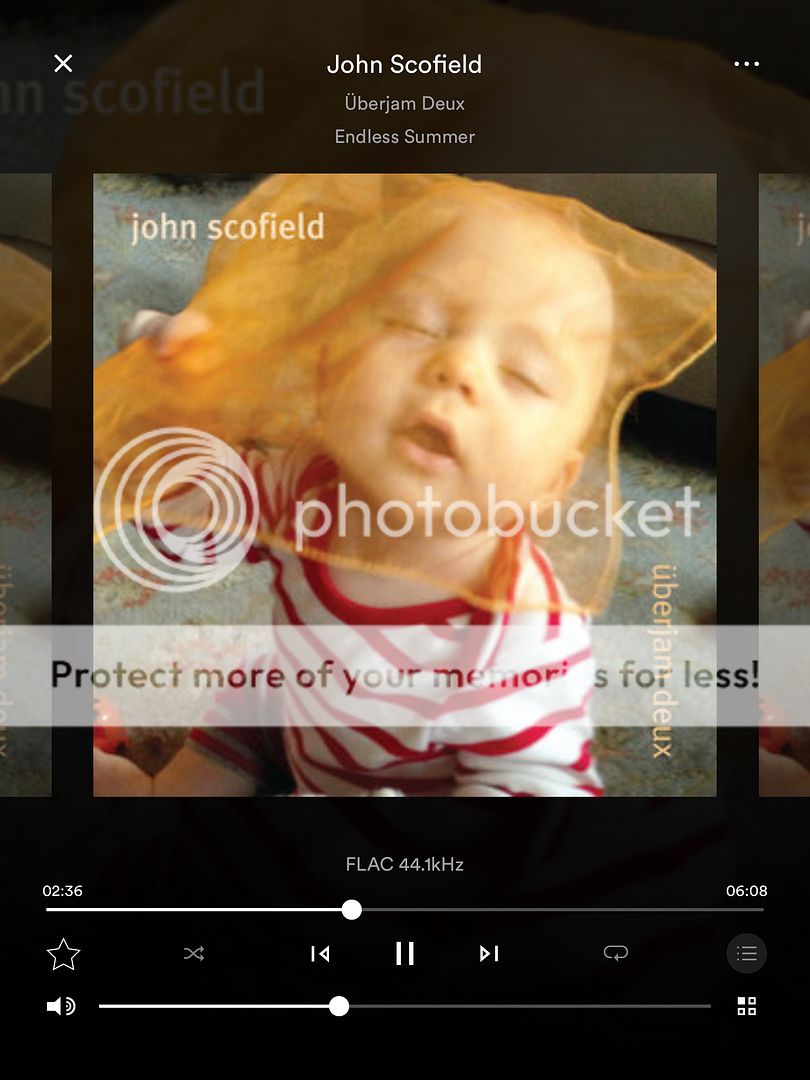Toggle repeat mode

tap(615, 954)
